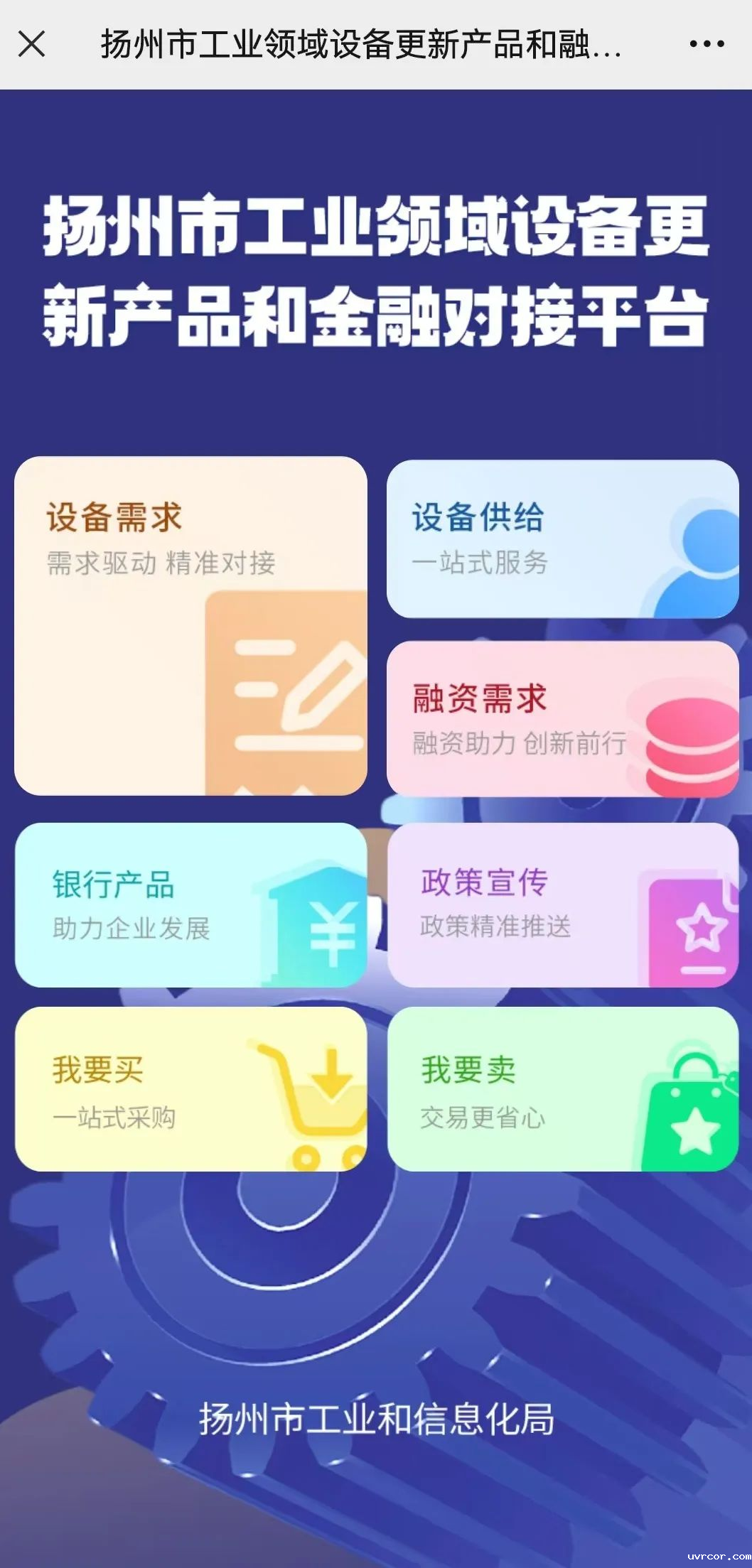
Task: Open the 政策宣传 card
Action: [562, 904]
